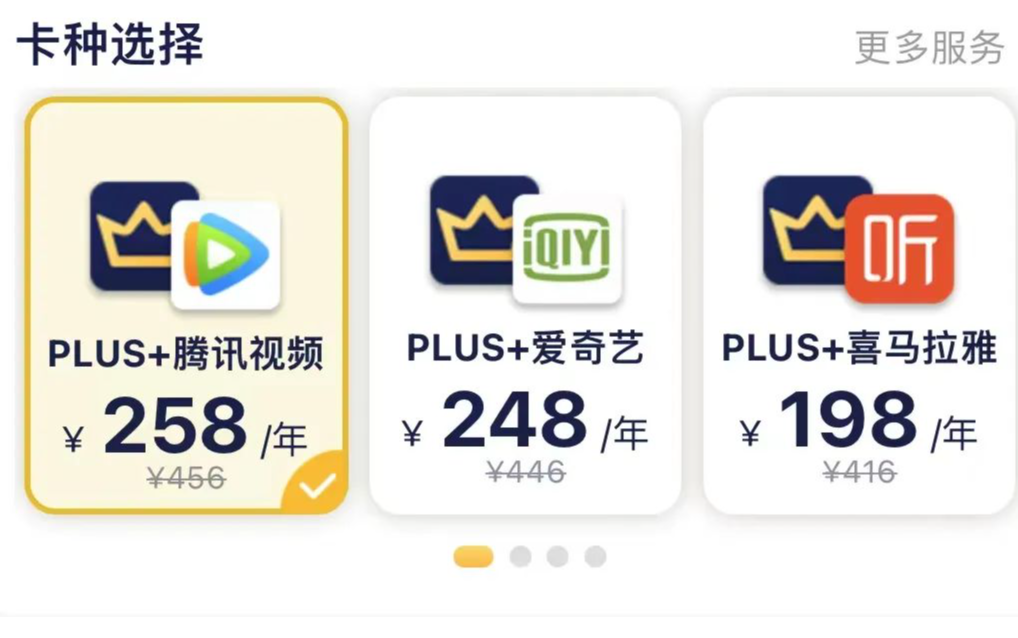Choose the PLUS+爱奇艺 card
Image resolution: width=1018 pixels, height=638 pixels.
pos(525,306)
